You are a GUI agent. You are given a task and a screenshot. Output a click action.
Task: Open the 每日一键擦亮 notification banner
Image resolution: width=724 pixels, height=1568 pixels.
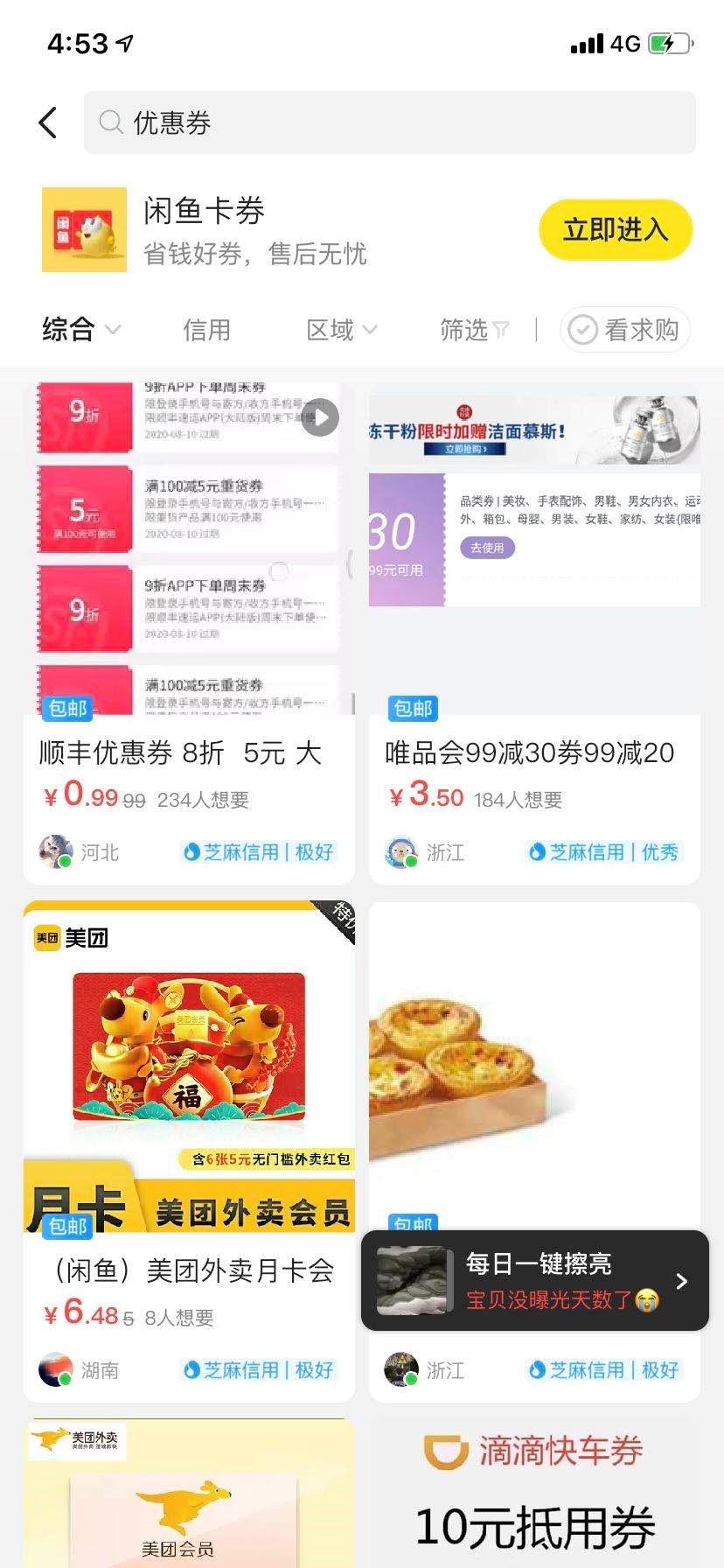[533, 1280]
